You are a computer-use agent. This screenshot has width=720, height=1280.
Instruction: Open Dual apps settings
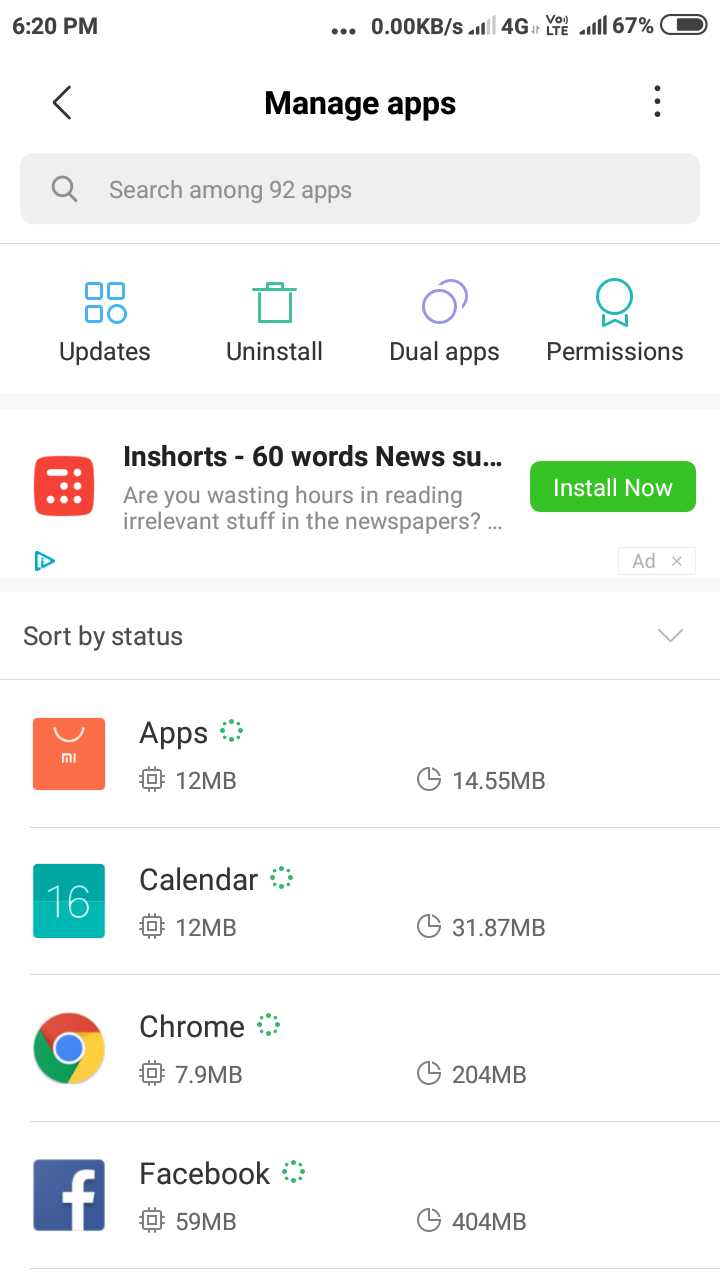(444, 322)
